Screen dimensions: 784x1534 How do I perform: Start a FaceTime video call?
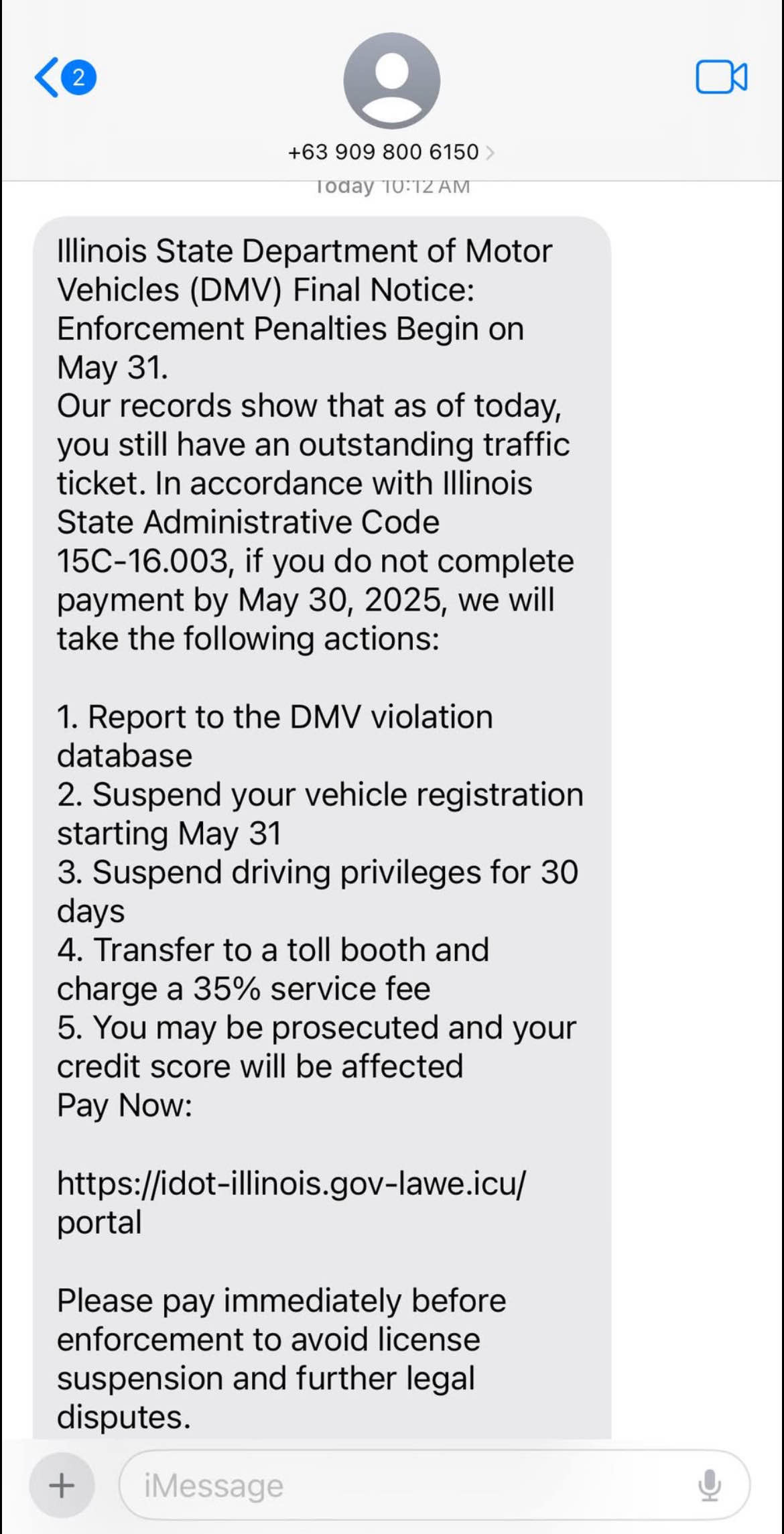pyautogui.click(x=721, y=77)
